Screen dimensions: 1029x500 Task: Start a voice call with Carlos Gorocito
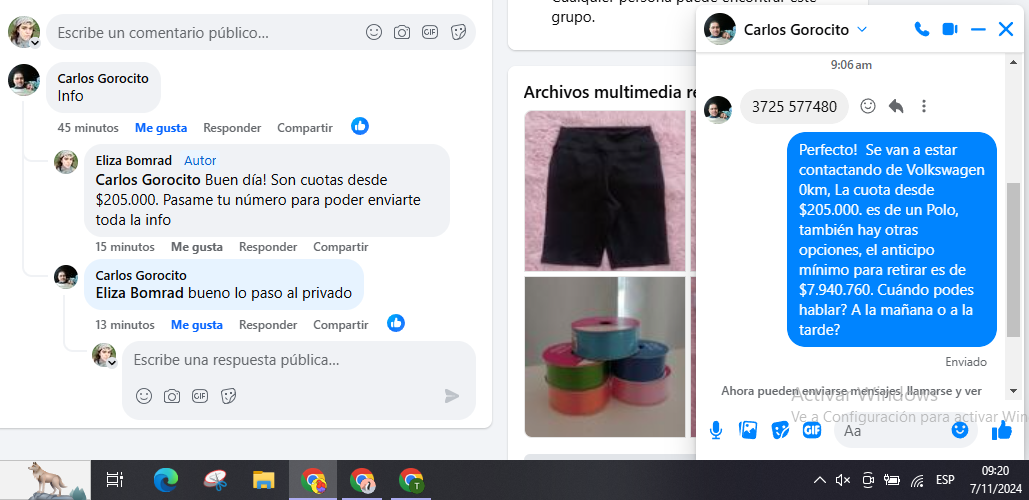[921, 30]
